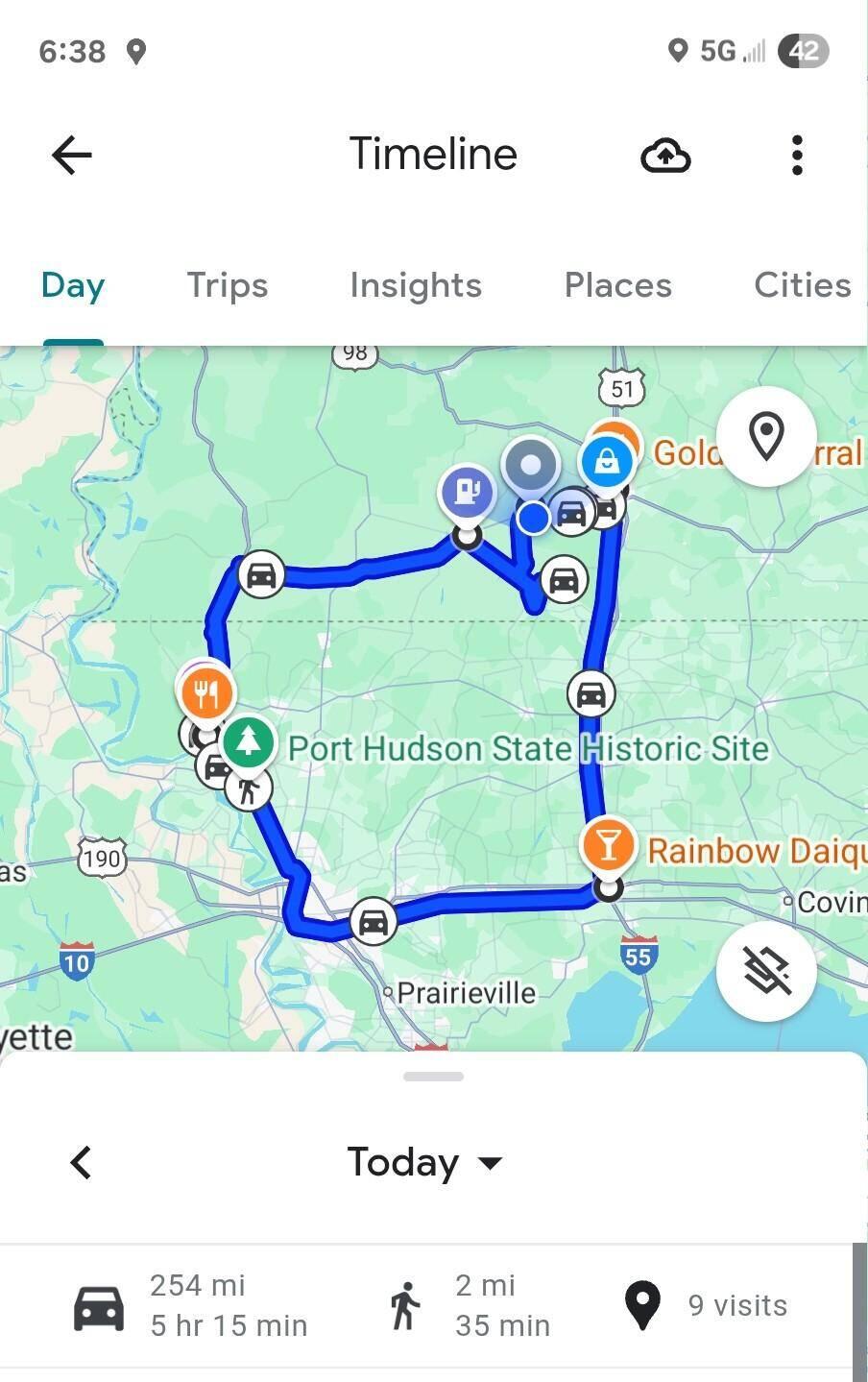Switch to the Insights tab
This screenshot has height=1382, width=868.
(416, 285)
